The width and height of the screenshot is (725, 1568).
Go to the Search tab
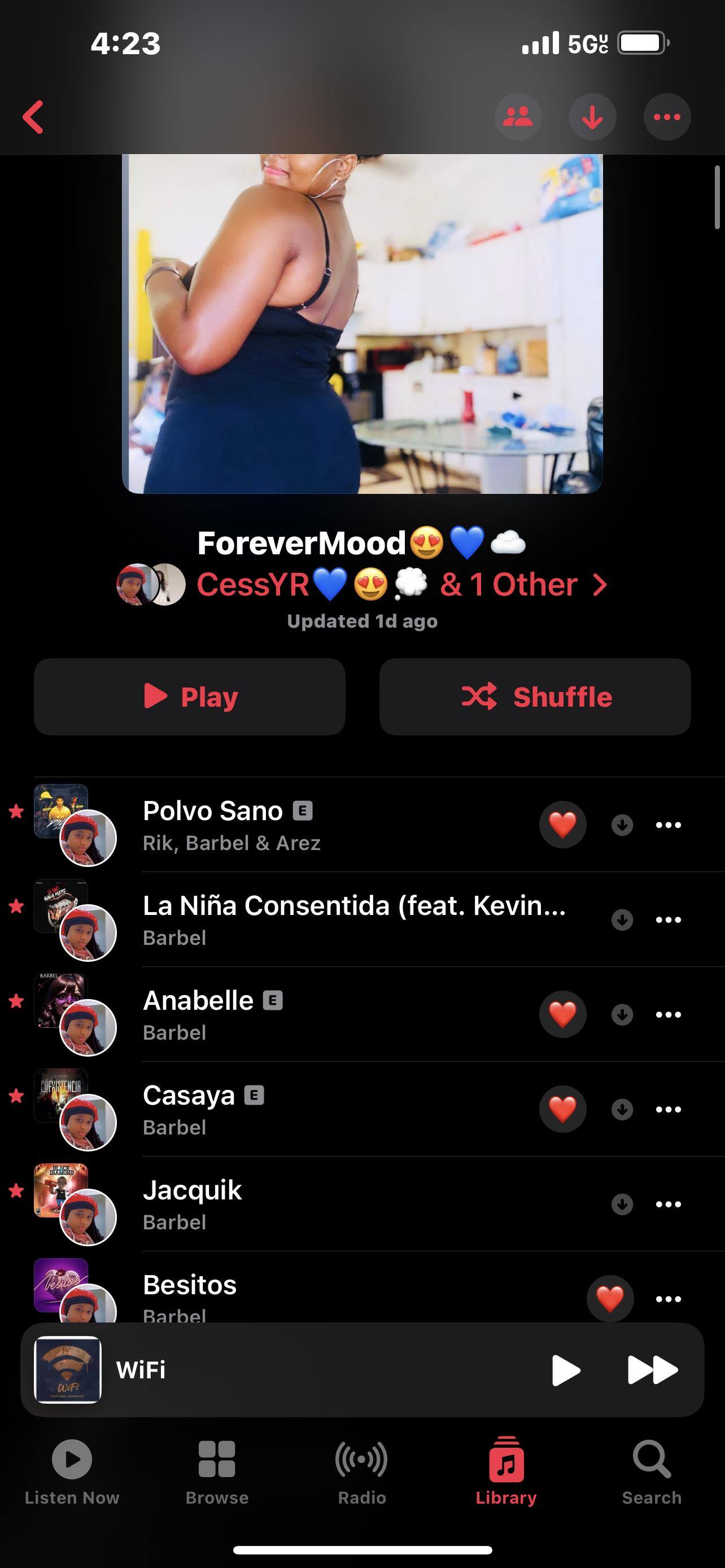[x=652, y=1470]
